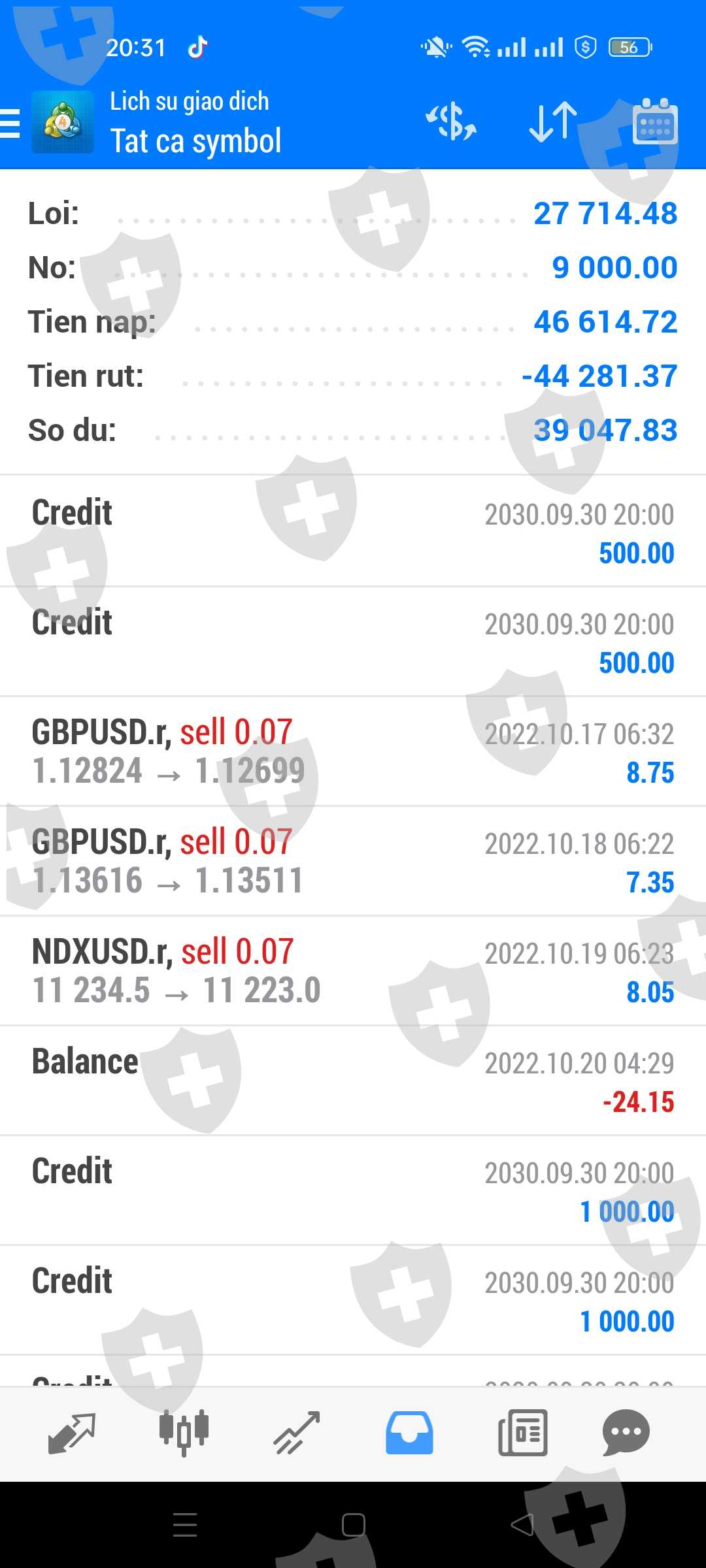
Task: Switch to the Chart tab
Action: [x=184, y=1433]
